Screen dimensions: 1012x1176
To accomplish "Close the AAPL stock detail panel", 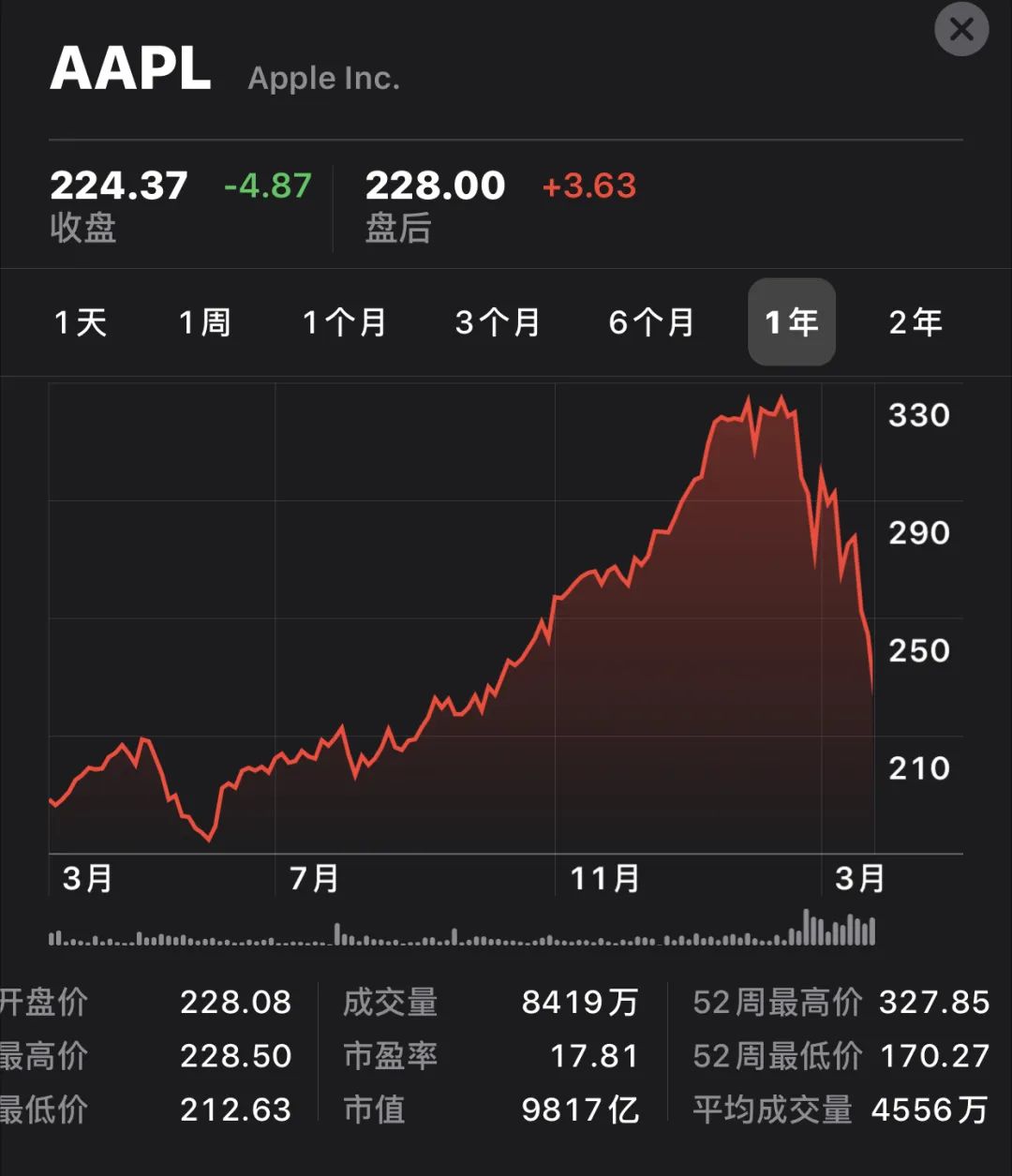I will coord(961,29).
